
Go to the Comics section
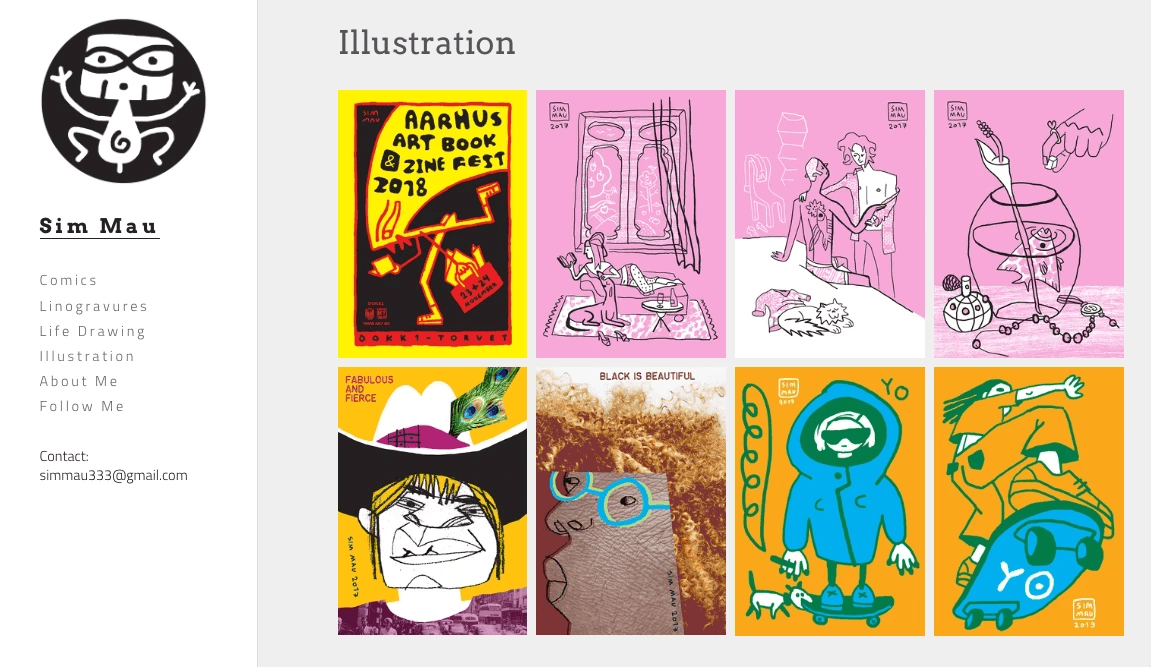click(x=69, y=281)
